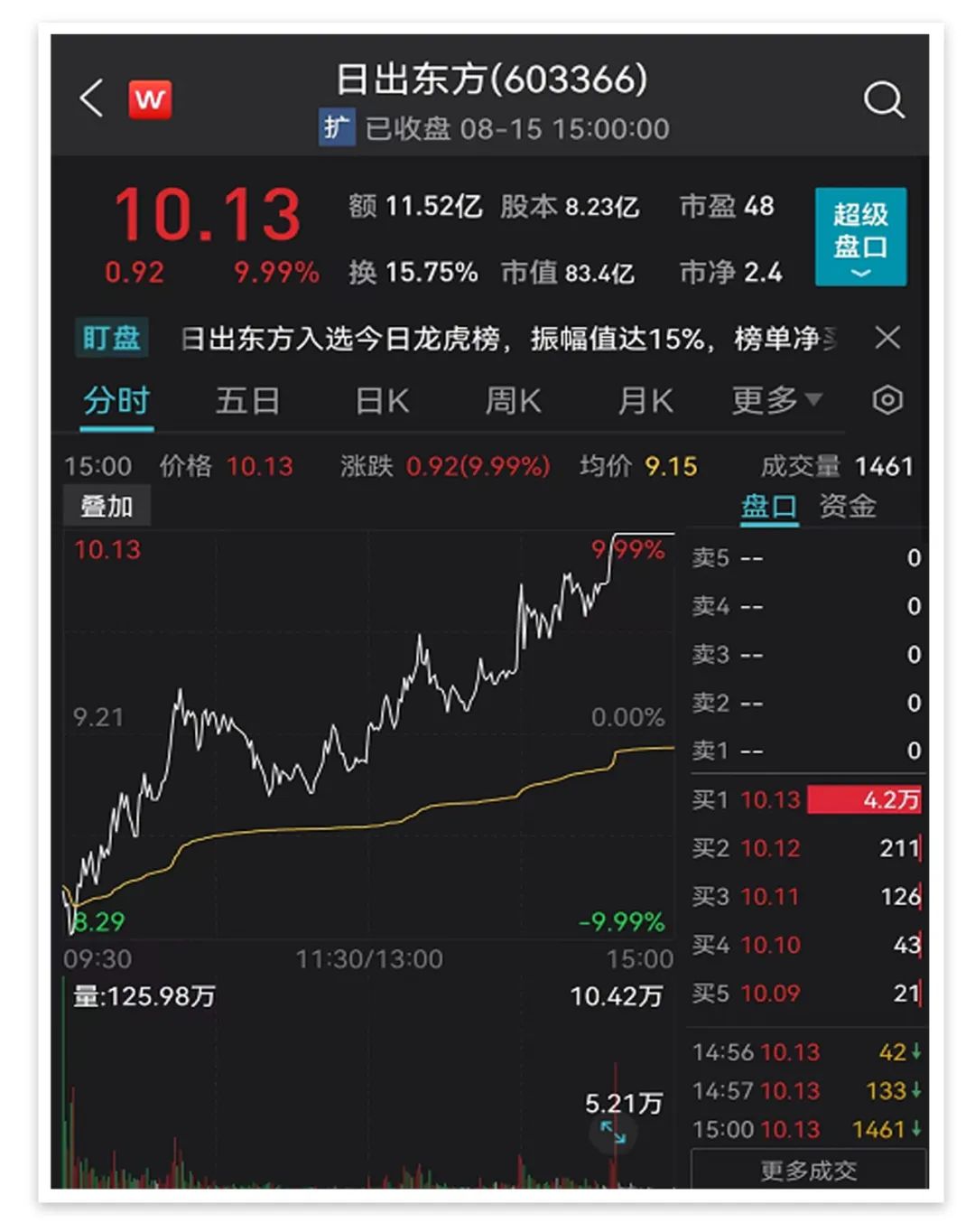Select the 周K chart tab
This screenshot has width=975, height=1232.
[513, 400]
